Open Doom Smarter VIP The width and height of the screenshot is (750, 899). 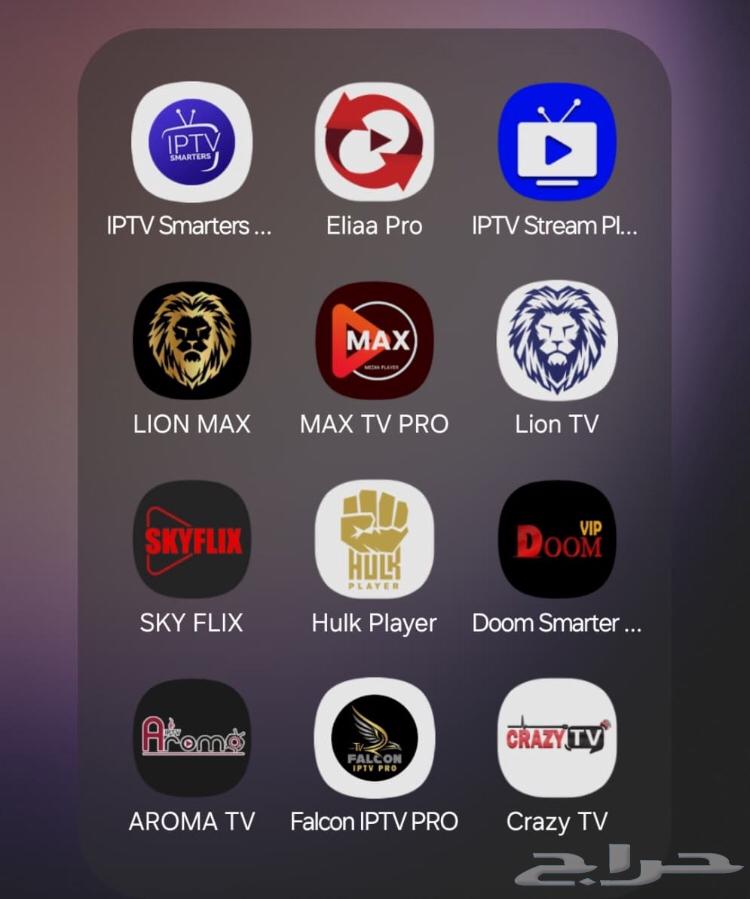click(557, 540)
